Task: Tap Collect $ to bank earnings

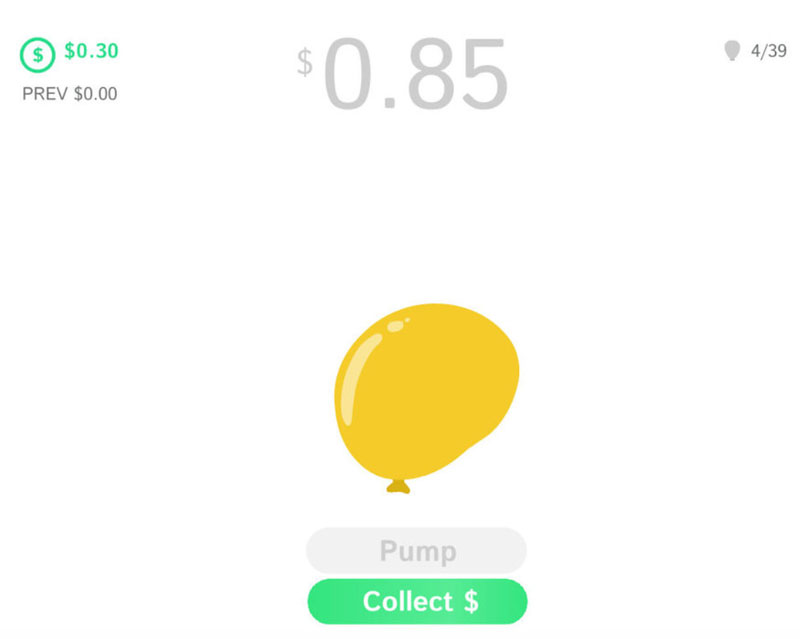Action: click(417, 602)
